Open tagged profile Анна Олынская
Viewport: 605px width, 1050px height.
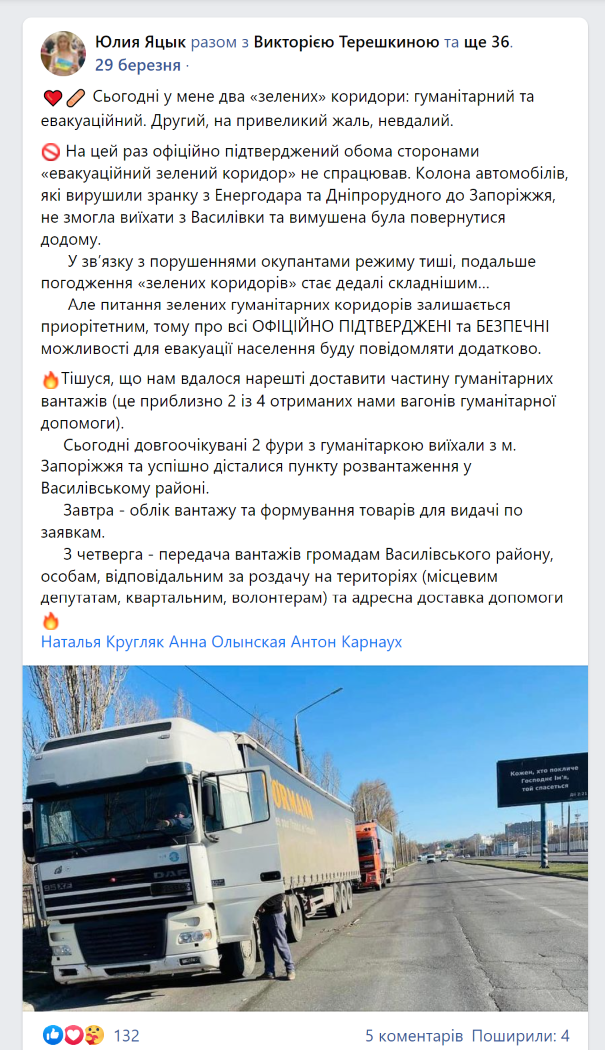point(227,641)
